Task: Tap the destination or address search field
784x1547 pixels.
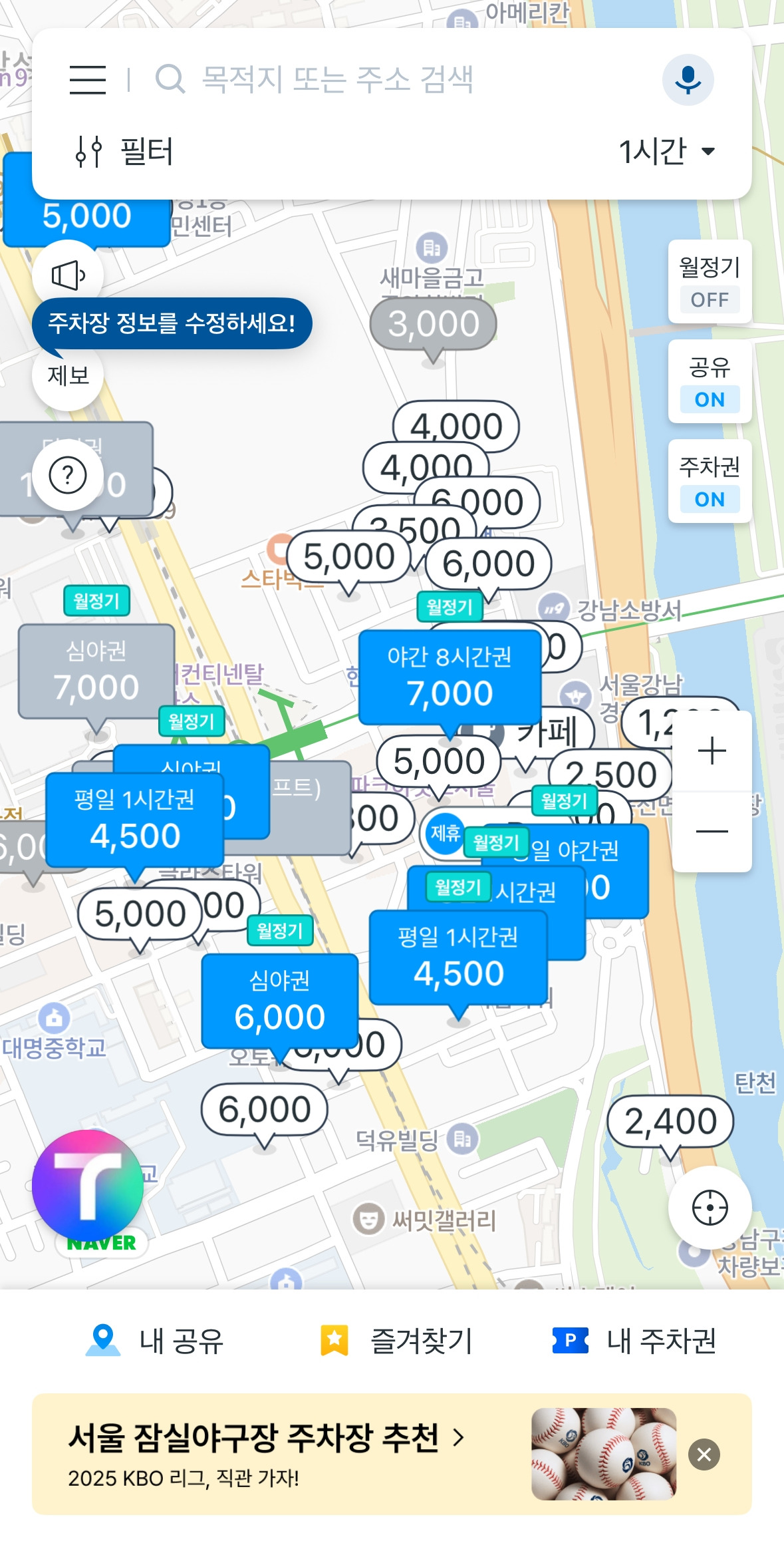Action: click(x=399, y=80)
